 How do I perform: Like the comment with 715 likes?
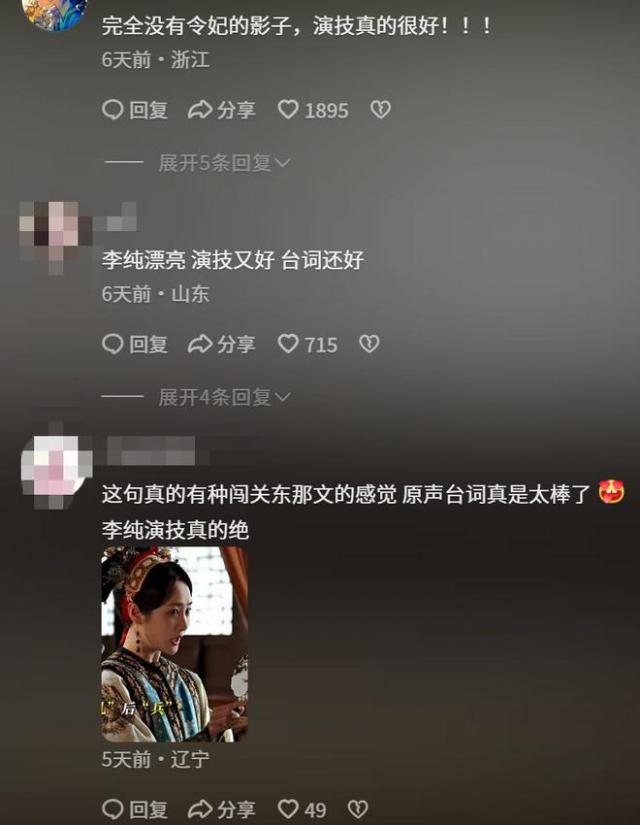click(x=289, y=344)
